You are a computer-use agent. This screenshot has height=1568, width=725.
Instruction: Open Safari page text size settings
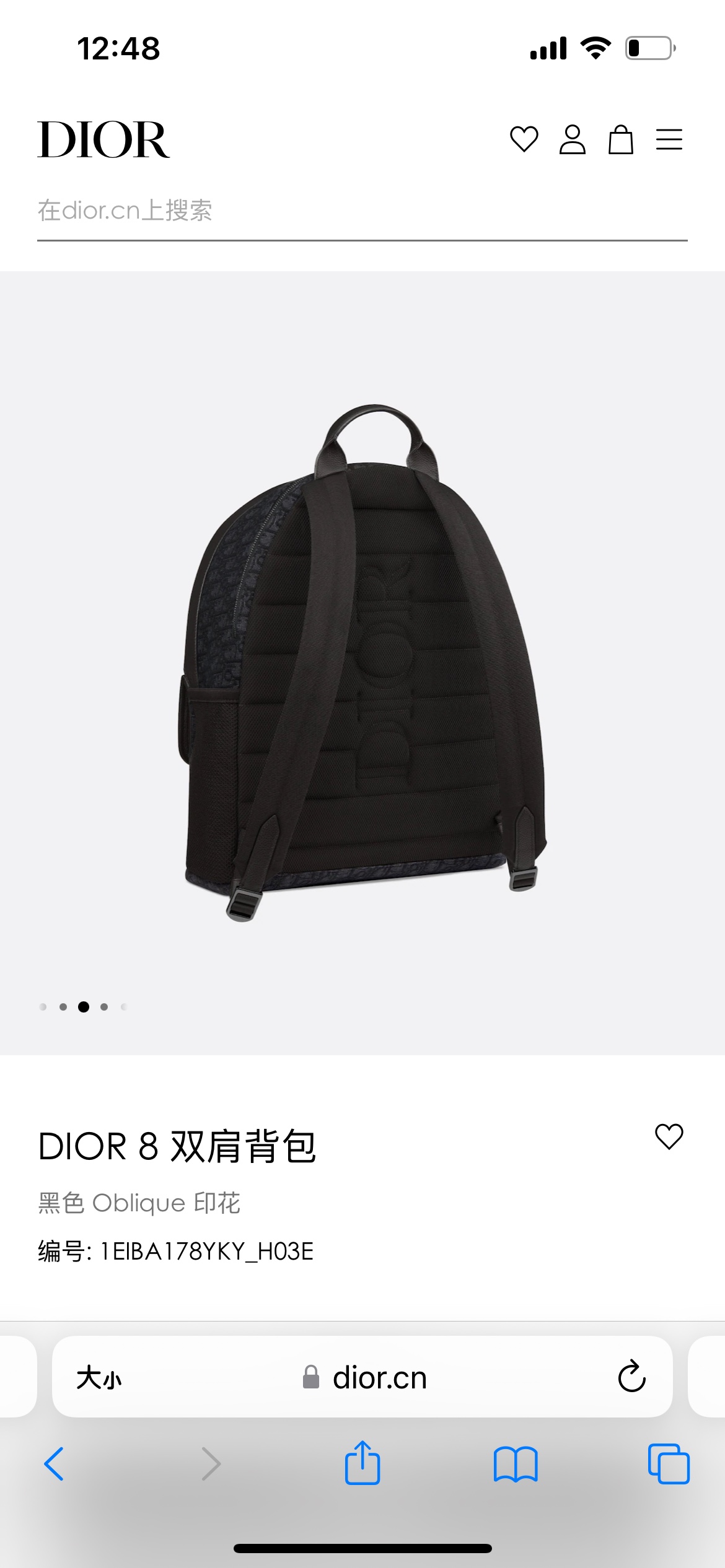99,1378
